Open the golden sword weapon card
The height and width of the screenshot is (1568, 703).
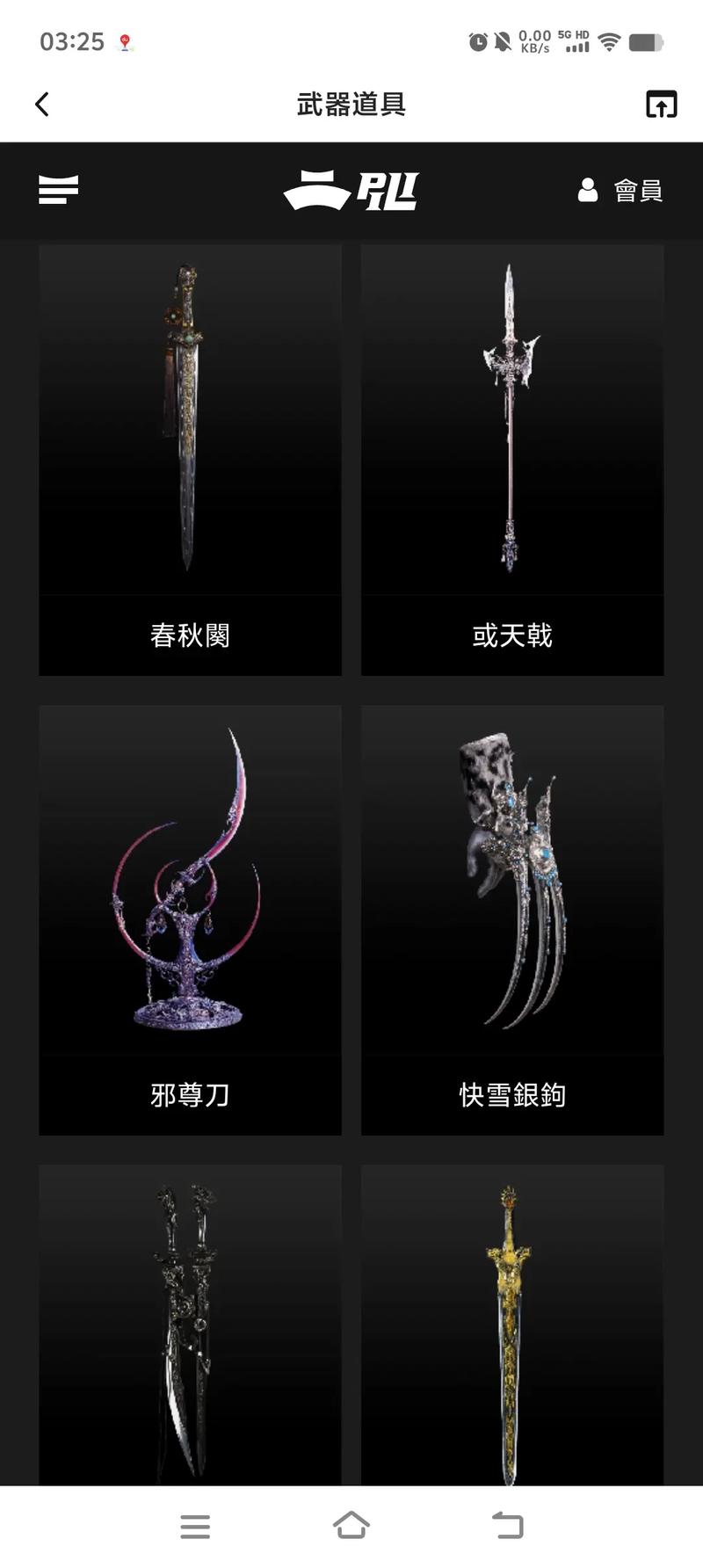click(x=512, y=1327)
